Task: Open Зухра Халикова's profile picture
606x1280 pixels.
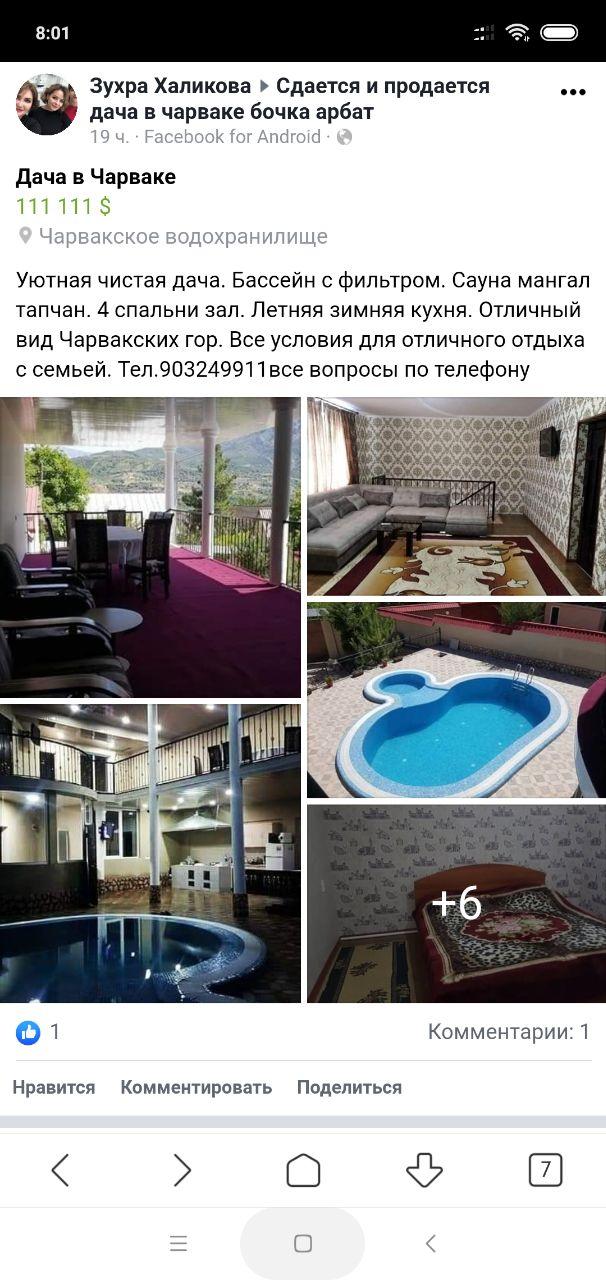Action: (x=46, y=104)
